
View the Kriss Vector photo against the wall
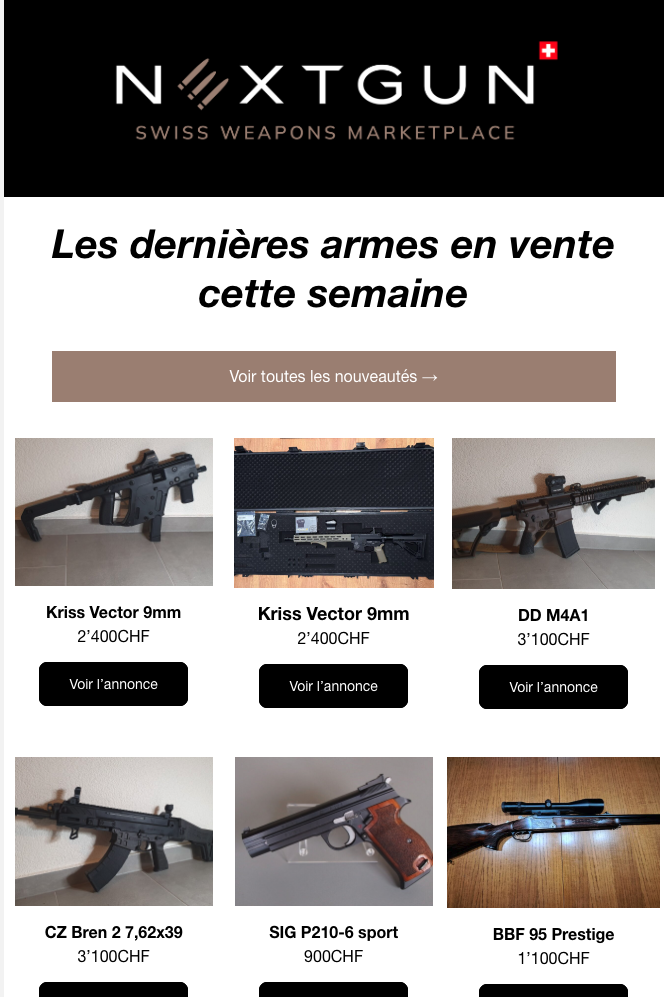click(x=114, y=511)
